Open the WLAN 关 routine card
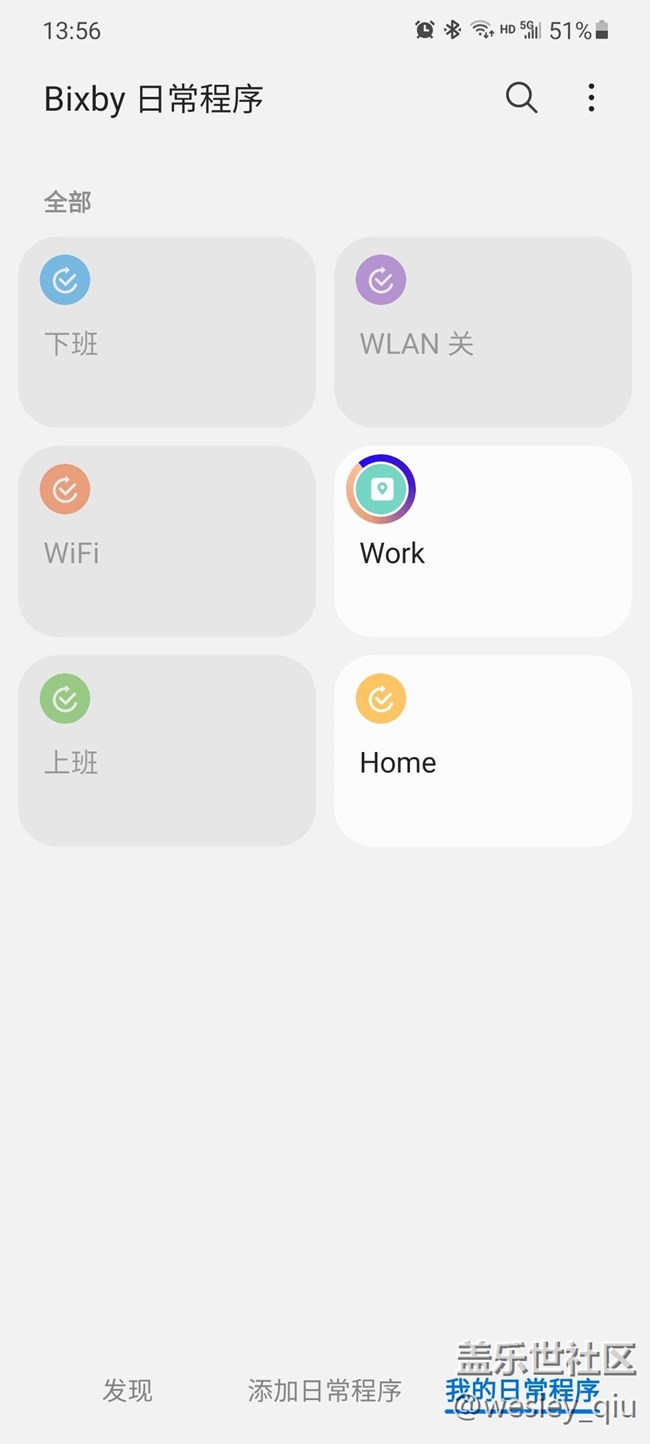650x1444 pixels. pos(482,332)
